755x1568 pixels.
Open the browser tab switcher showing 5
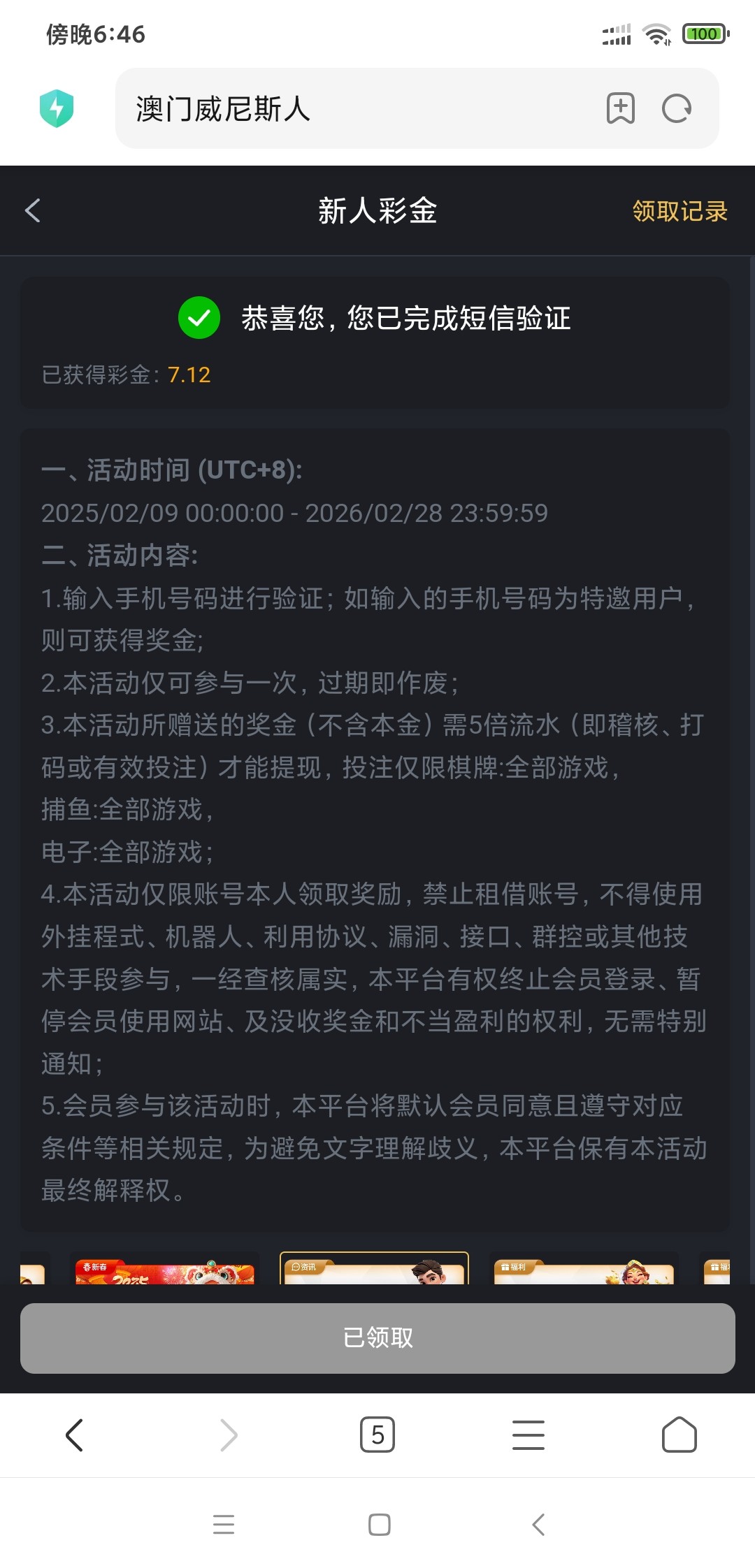(x=377, y=1435)
